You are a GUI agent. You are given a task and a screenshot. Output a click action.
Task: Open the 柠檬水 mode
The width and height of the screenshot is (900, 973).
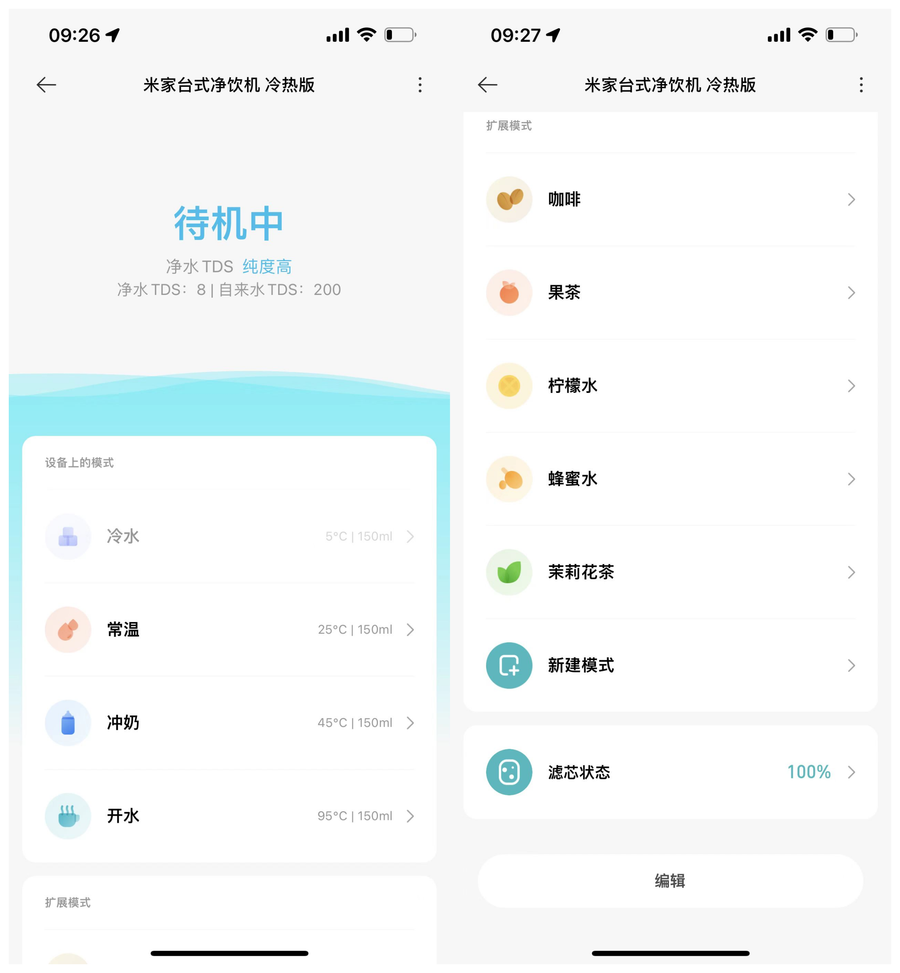(x=670, y=386)
